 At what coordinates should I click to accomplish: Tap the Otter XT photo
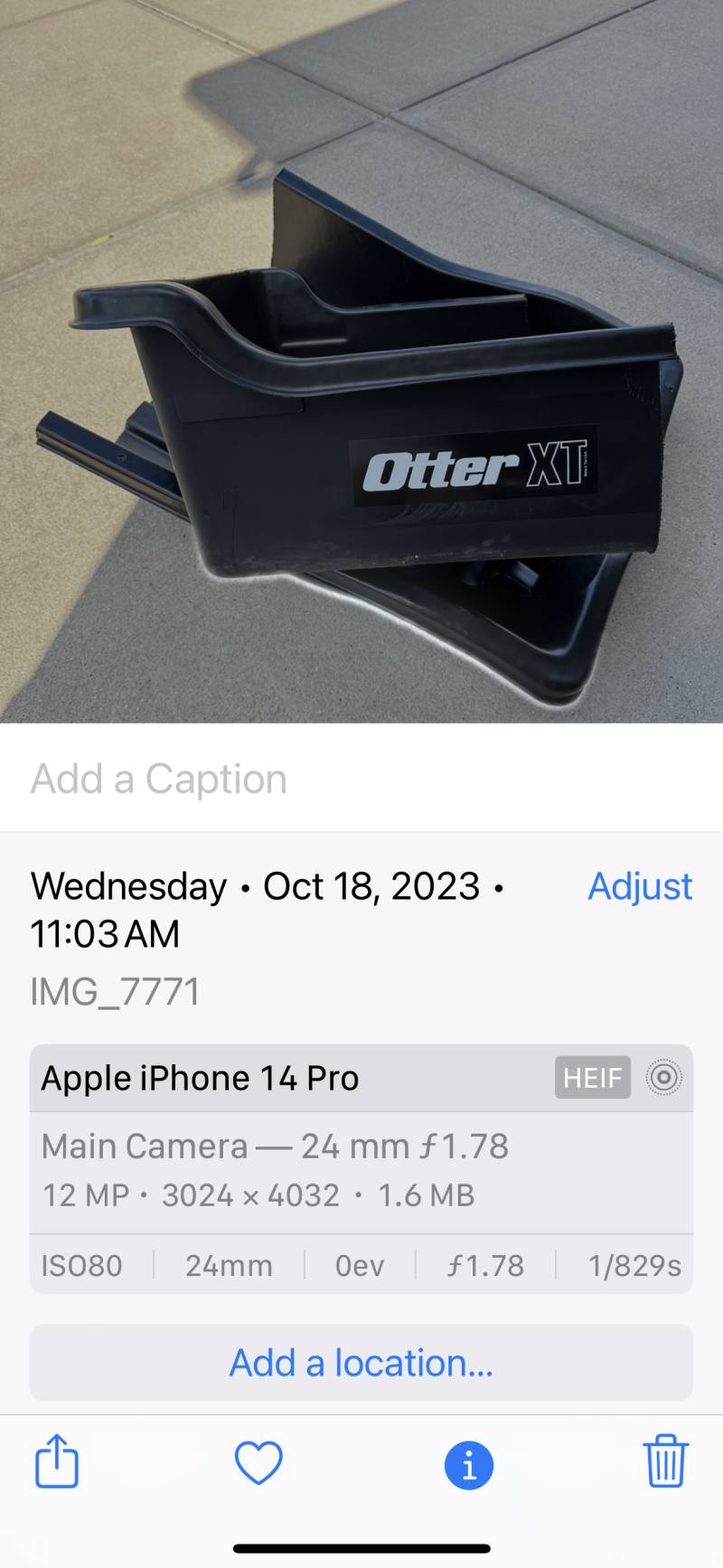coord(361,362)
